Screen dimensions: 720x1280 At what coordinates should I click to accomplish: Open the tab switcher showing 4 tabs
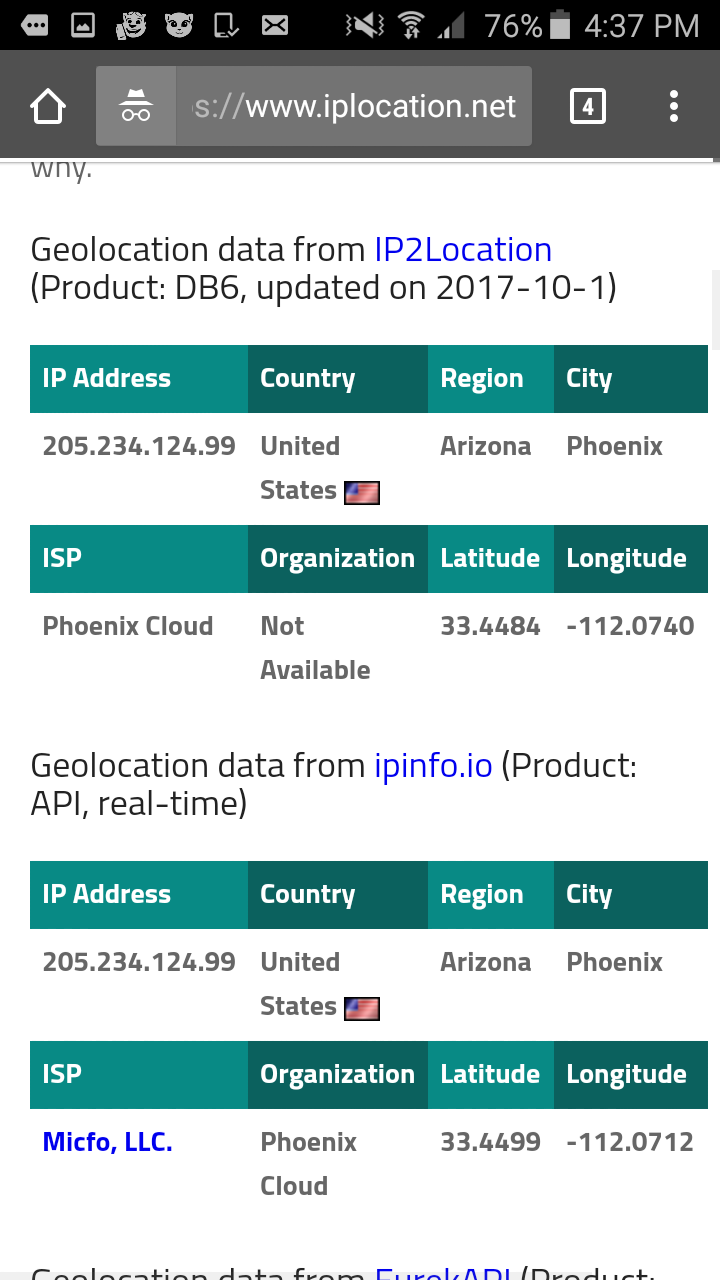tap(588, 106)
